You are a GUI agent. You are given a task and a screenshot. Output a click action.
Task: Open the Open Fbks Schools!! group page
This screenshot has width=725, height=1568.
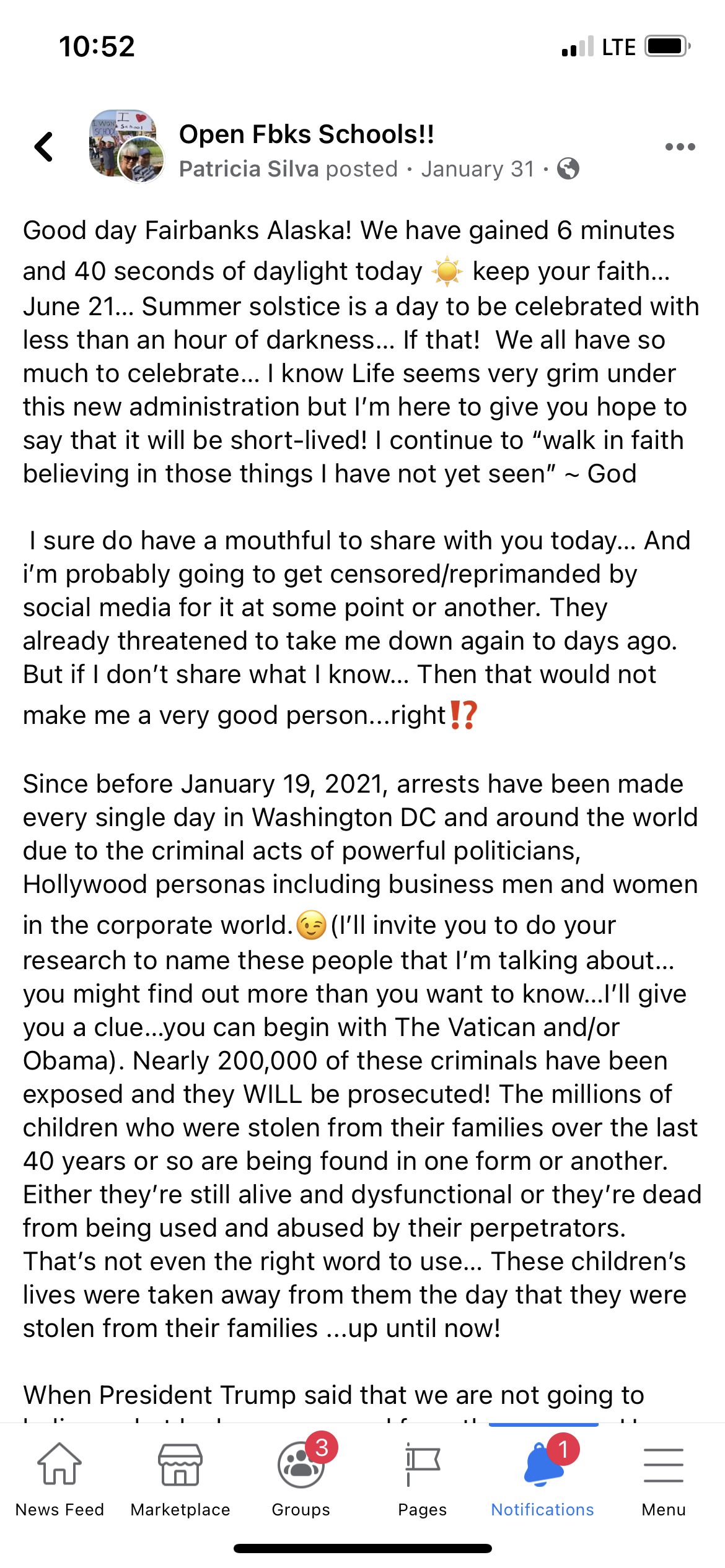306,134
